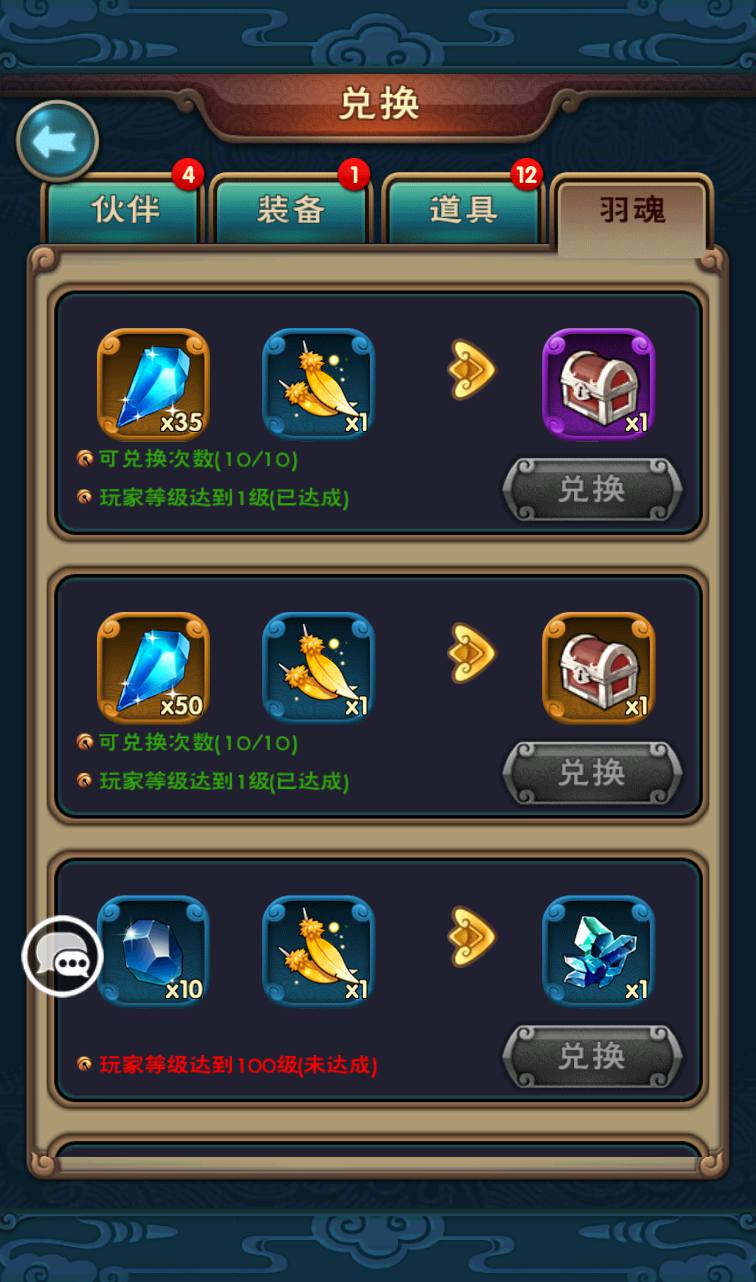Image resolution: width=756 pixels, height=1282 pixels.
Task: Tap 兑换 for the blue crystal cluster
Action: pyautogui.click(x=591, y=1056)
